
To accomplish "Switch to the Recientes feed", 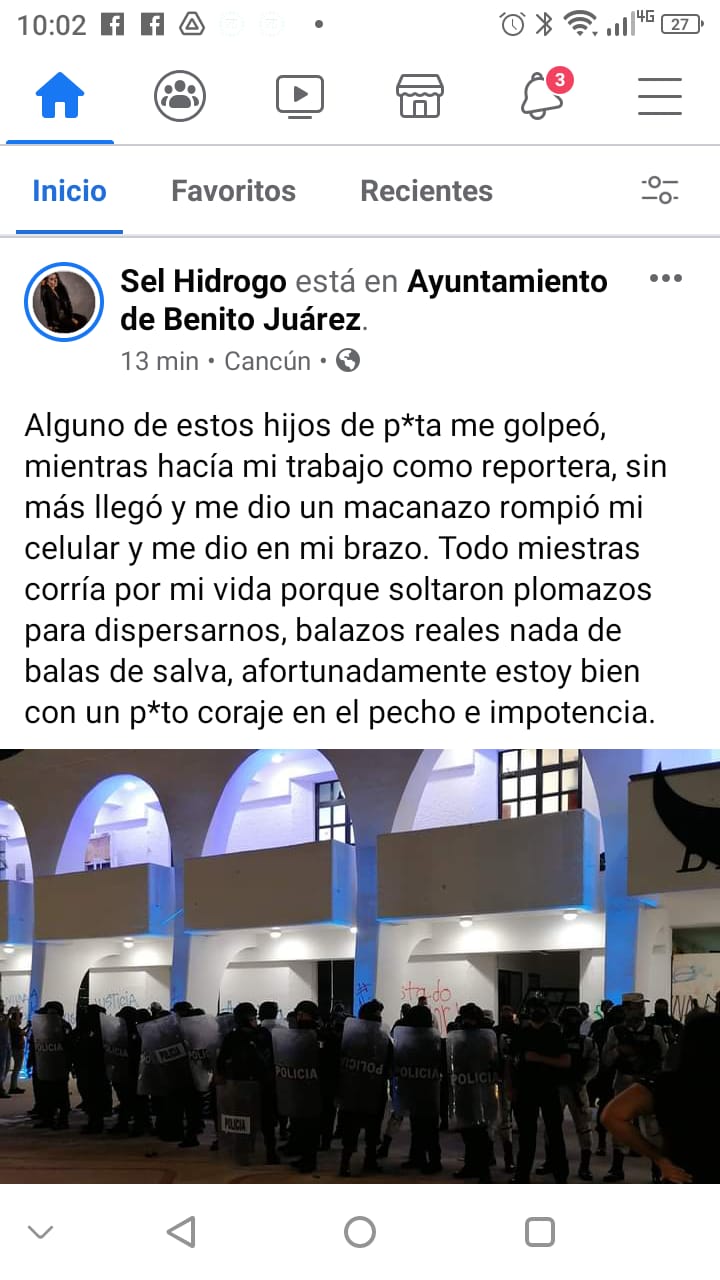I will [426, 191].
